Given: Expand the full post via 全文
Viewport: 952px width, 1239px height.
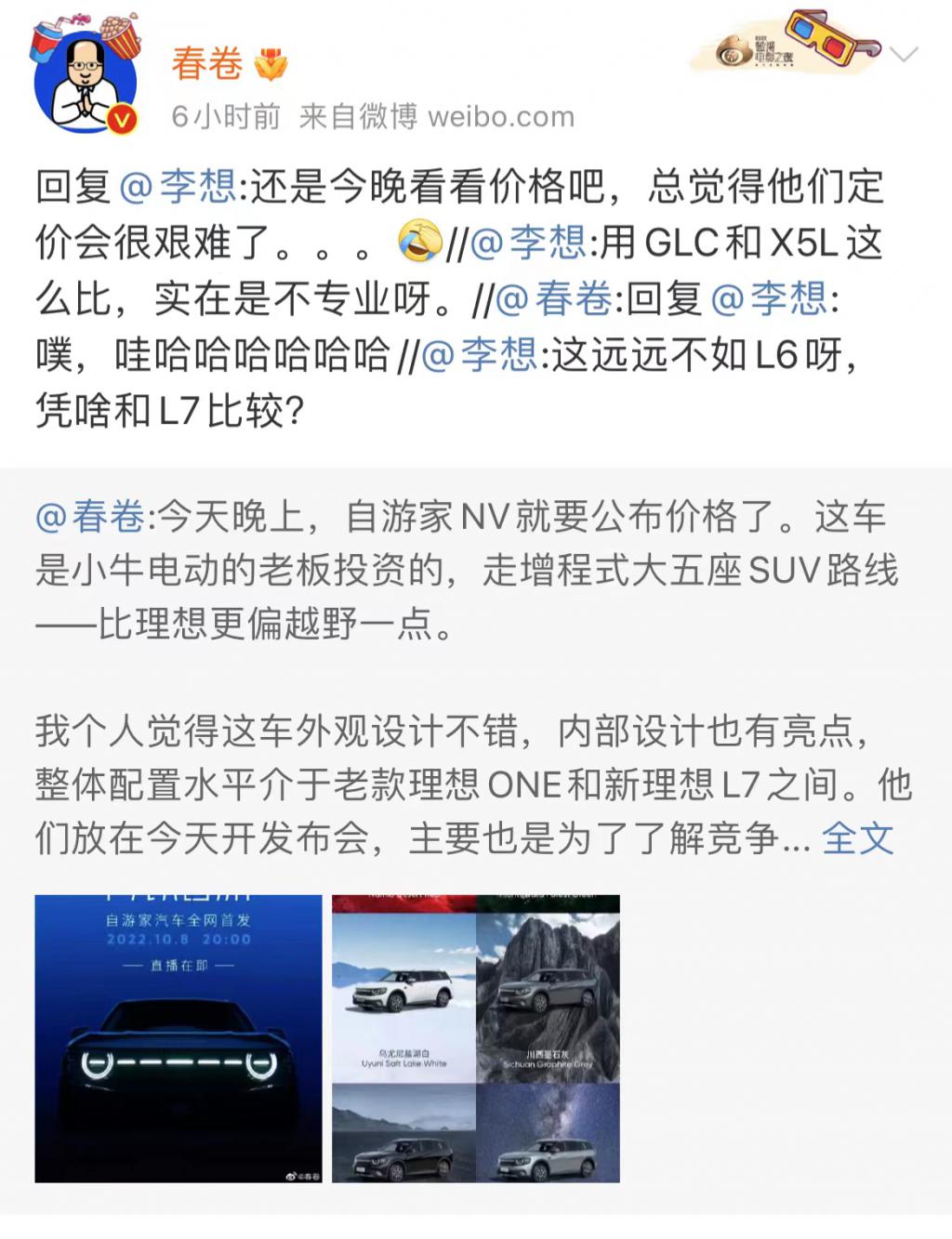Looking at the screenshot, I should [857, 838].
